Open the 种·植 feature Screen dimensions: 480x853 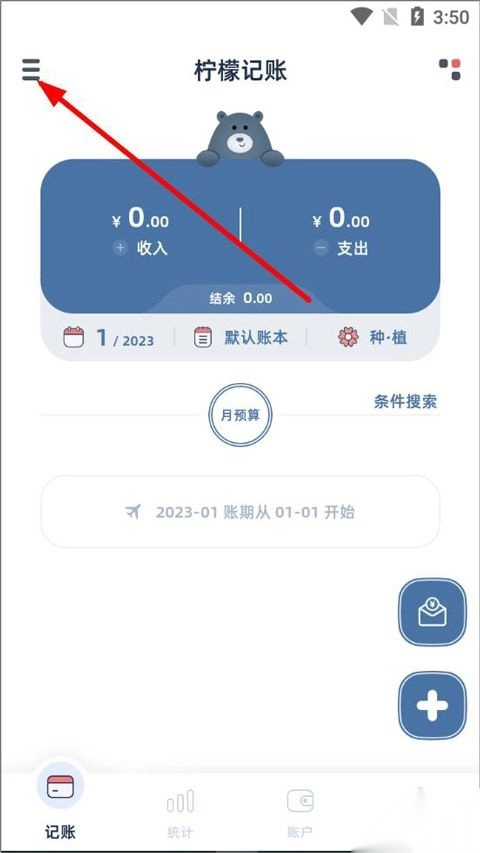[372, 338]
